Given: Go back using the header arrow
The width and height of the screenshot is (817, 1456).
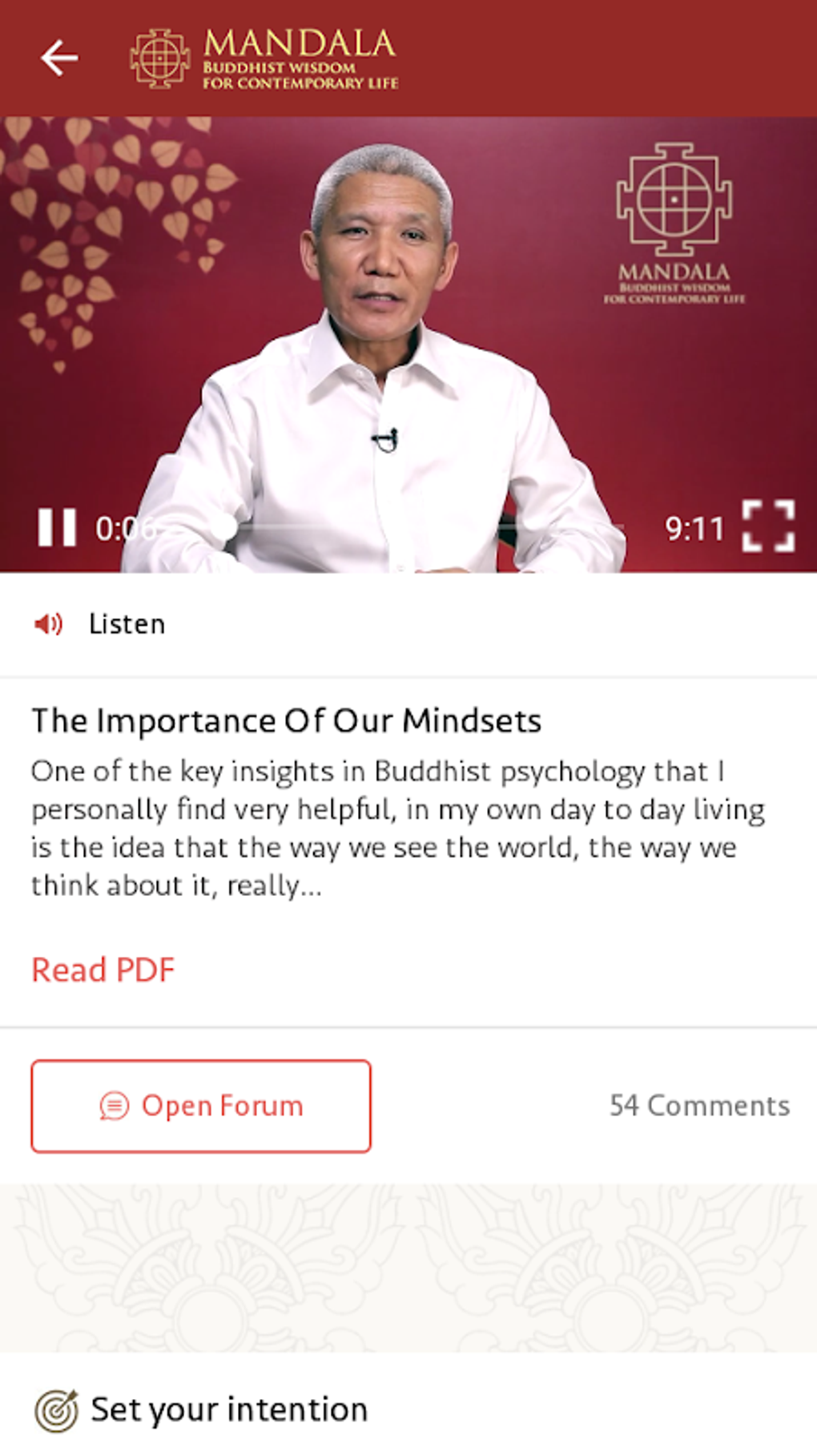Looking at the screenshot, I should pyautogui.click(x=59, y=58).
